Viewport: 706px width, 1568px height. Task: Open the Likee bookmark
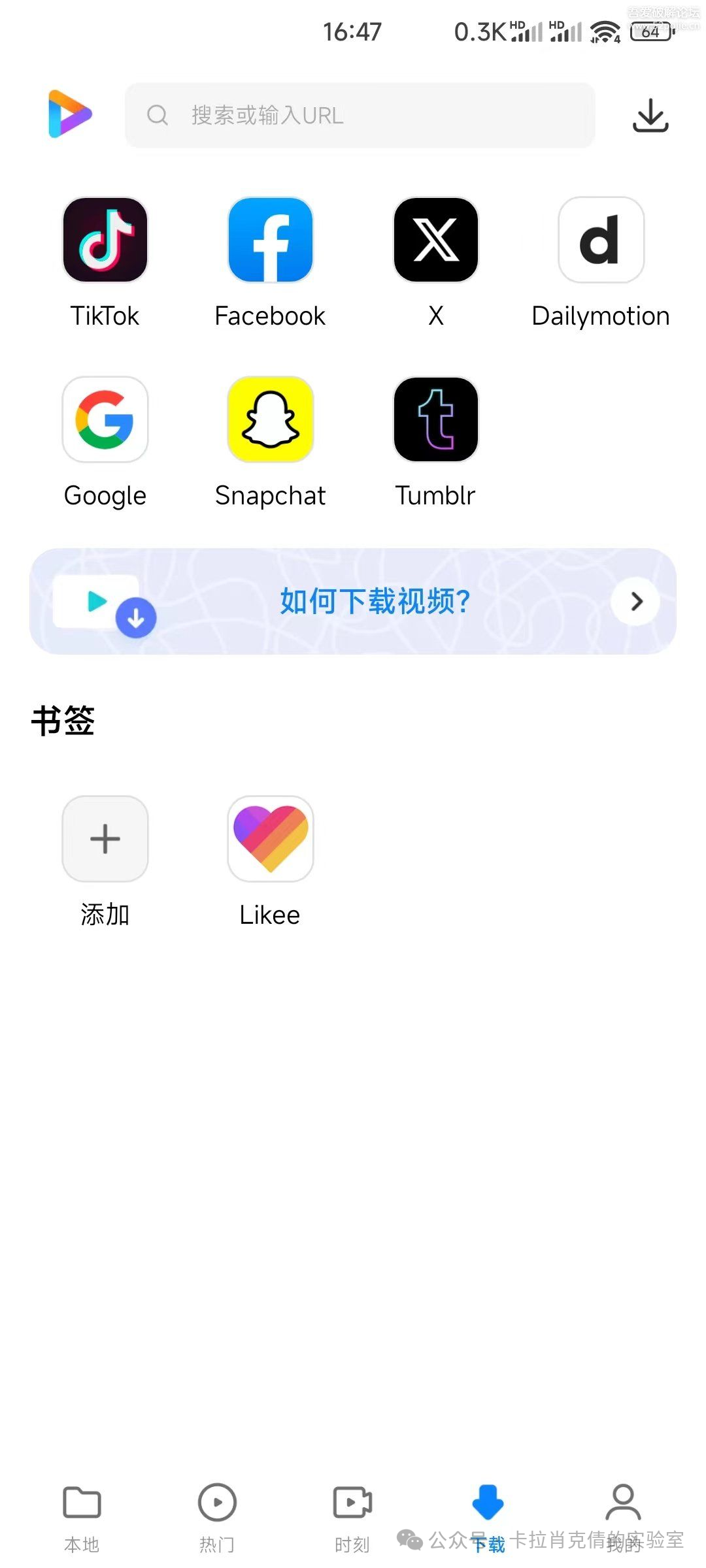click(x=270, y=840)
